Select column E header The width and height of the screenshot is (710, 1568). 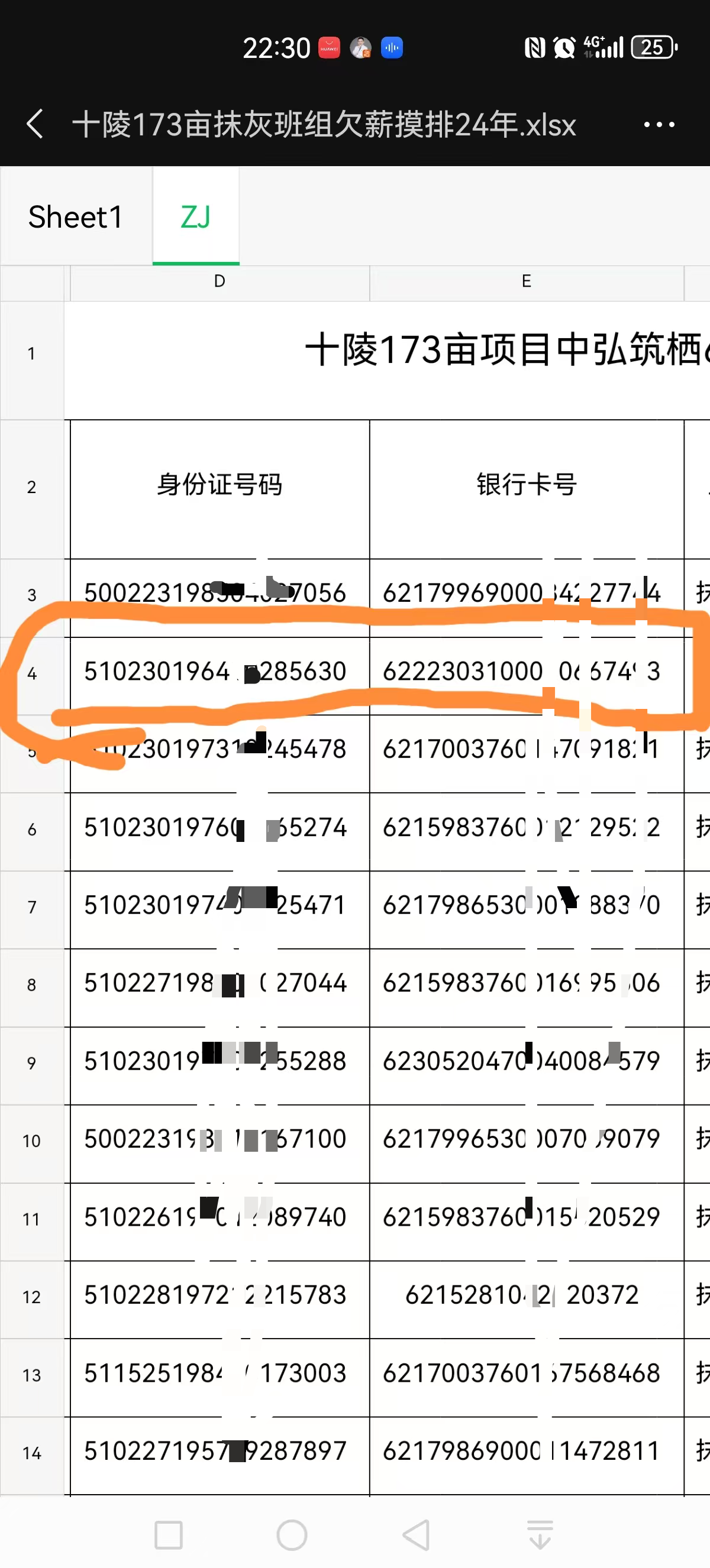click(x=526, y=281)
